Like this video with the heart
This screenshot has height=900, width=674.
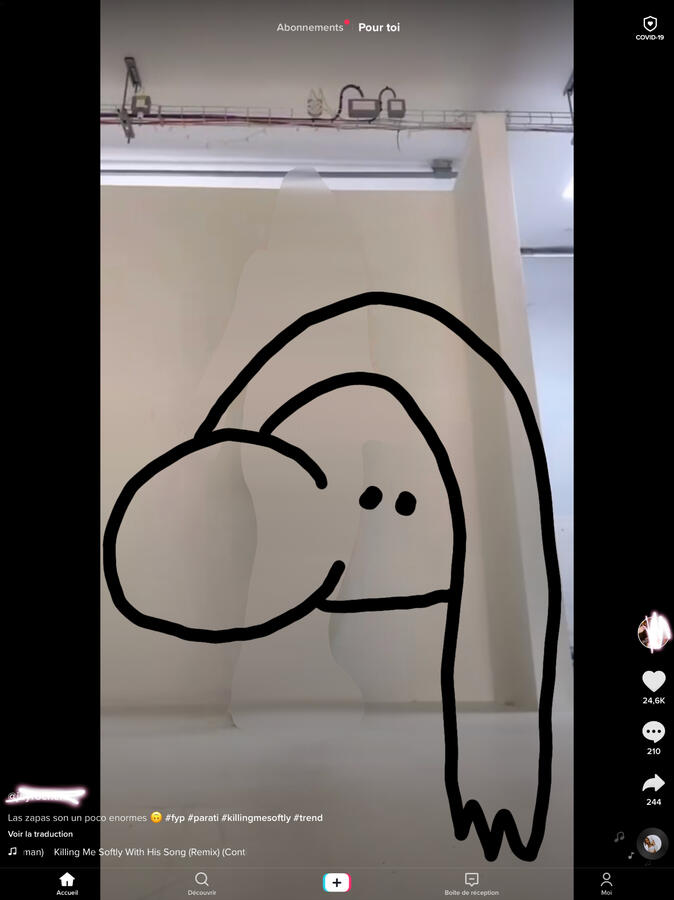(x=653, y=682)
